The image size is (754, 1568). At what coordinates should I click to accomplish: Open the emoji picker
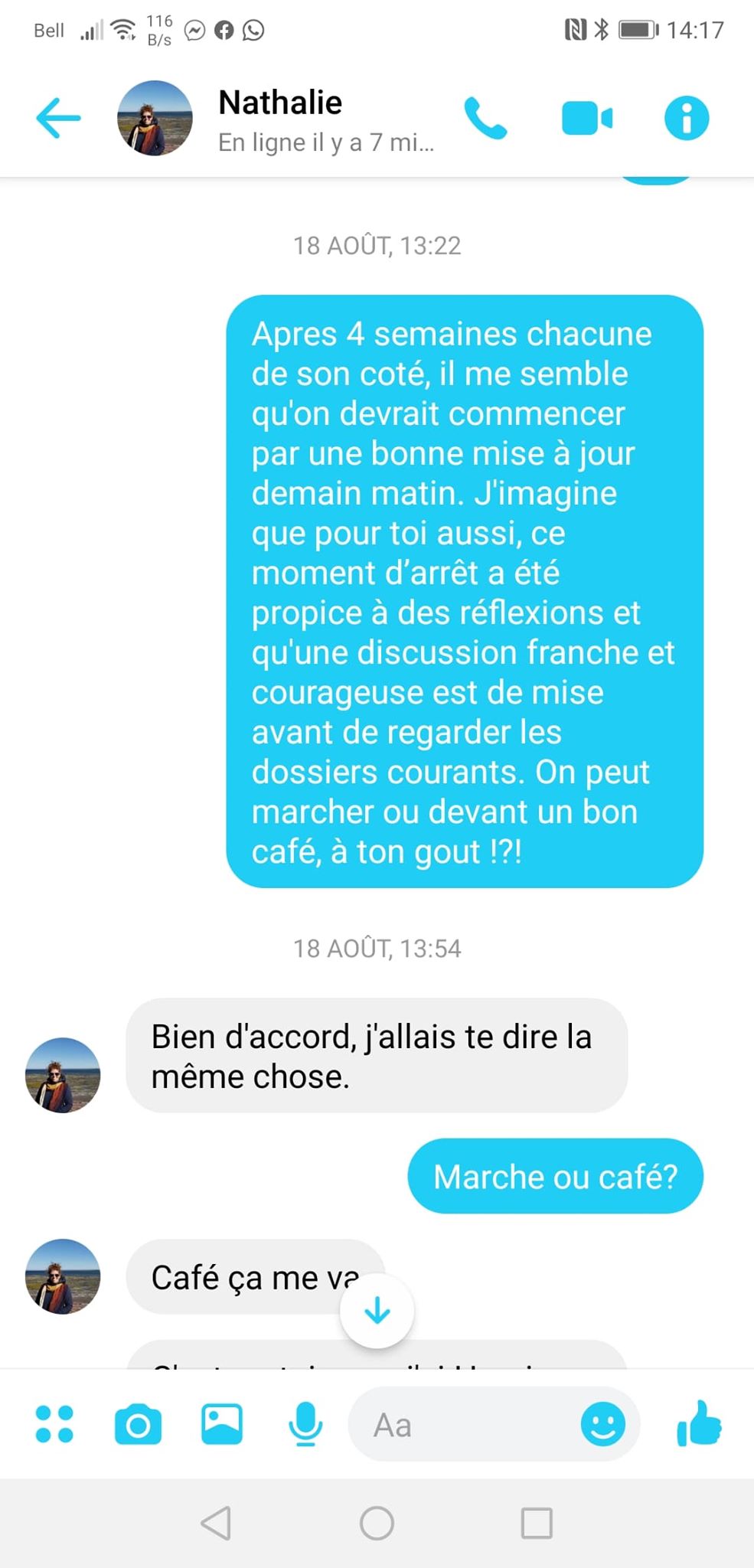[603, 1424]
